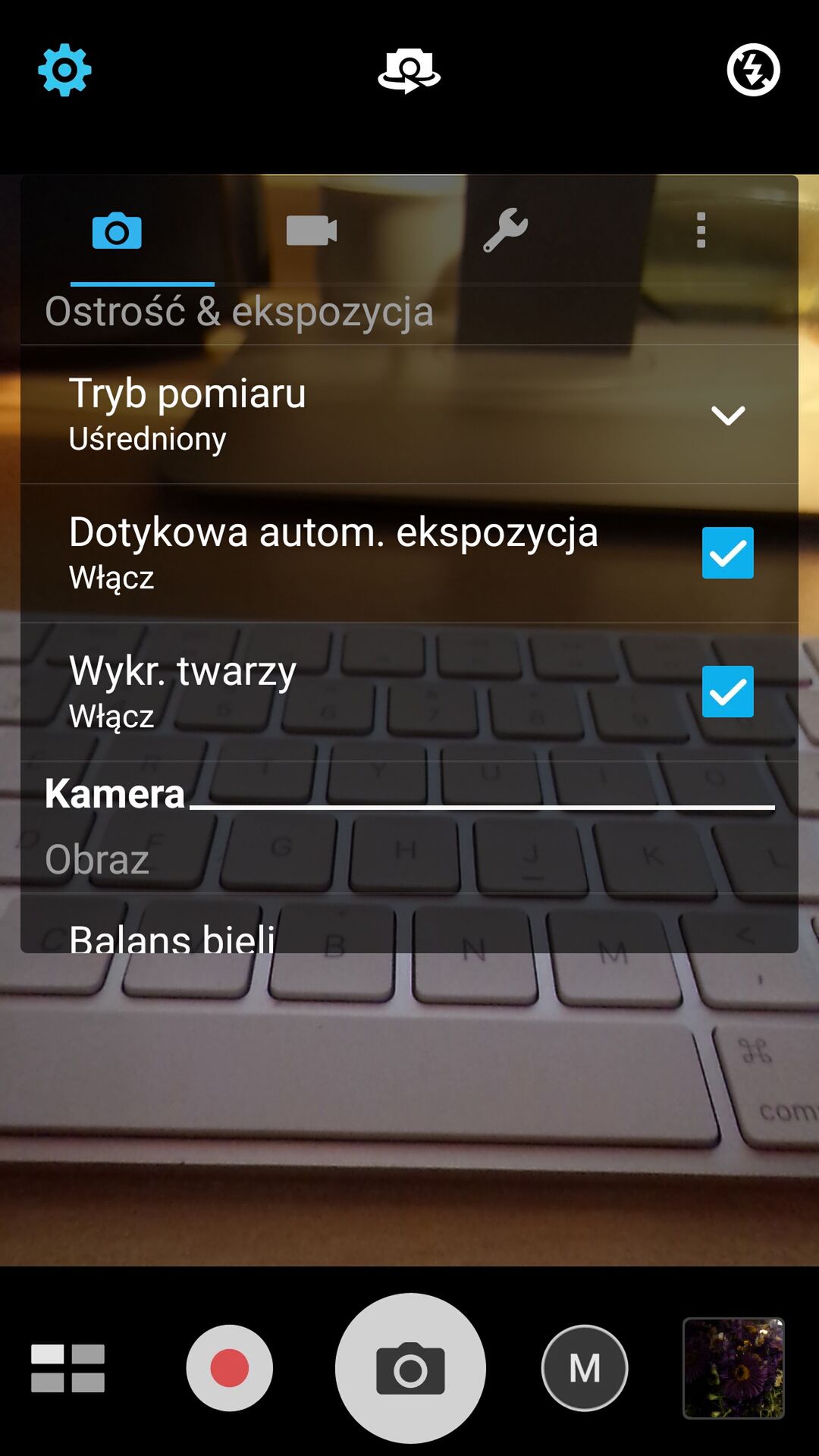Open the camera modes grid
This screenshot has height=1456, width=819.
click(x=67, y=1368)
